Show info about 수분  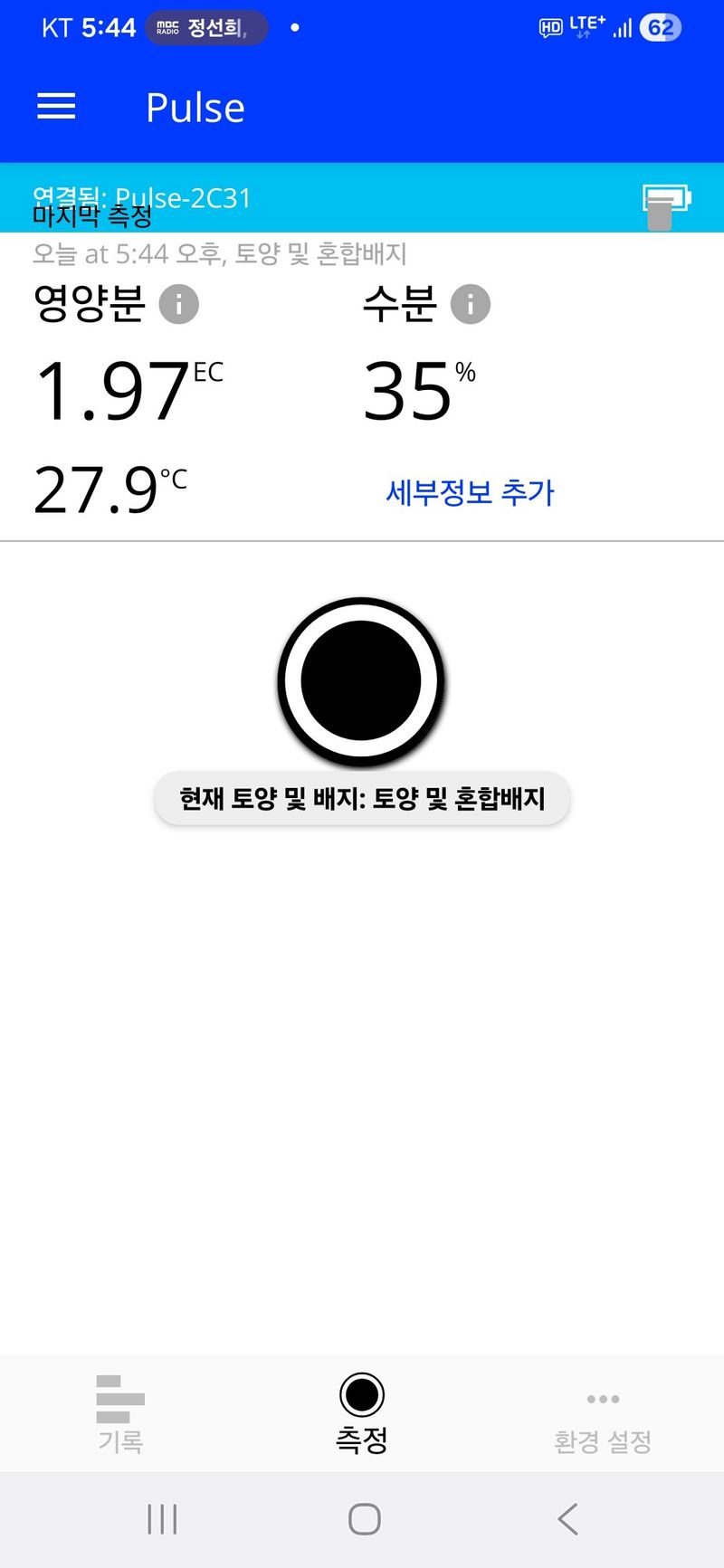click(470, 304)
